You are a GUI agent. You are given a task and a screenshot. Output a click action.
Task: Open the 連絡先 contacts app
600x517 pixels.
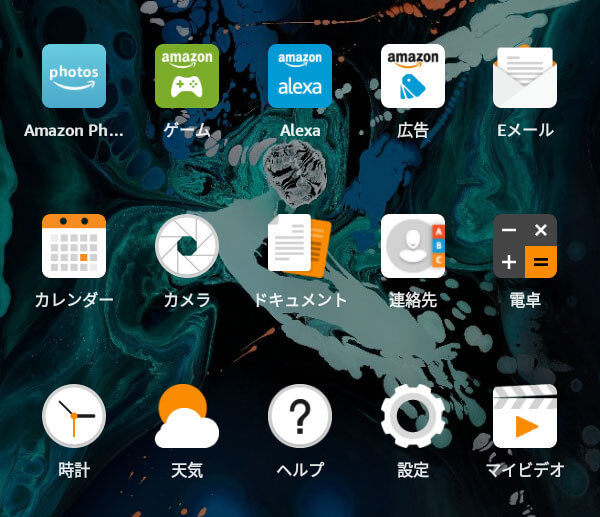coord(413,246)
